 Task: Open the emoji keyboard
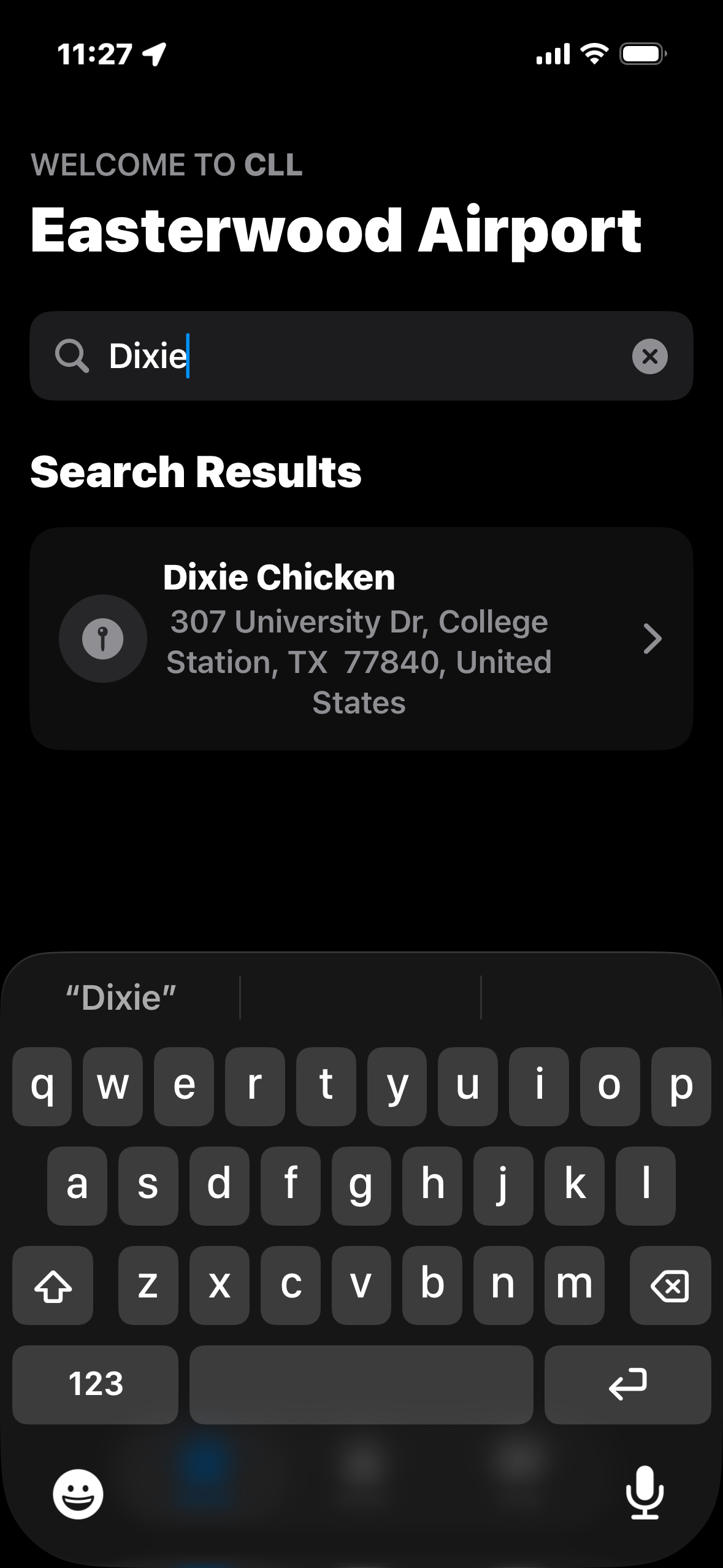coord(78,1494)
